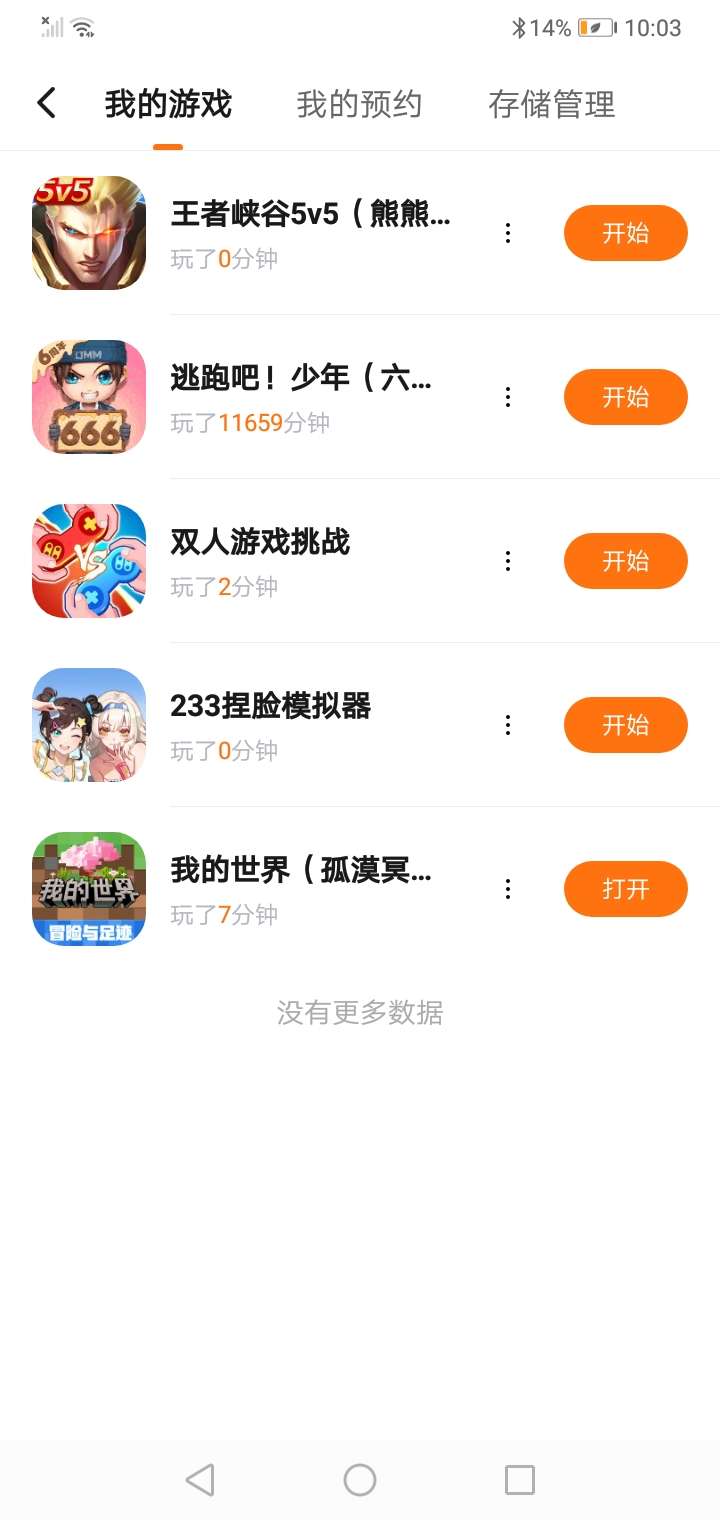Tap 打开 to open 我的世界
The height and width of the screenshot is (1520, 720).
coord(625,889)
